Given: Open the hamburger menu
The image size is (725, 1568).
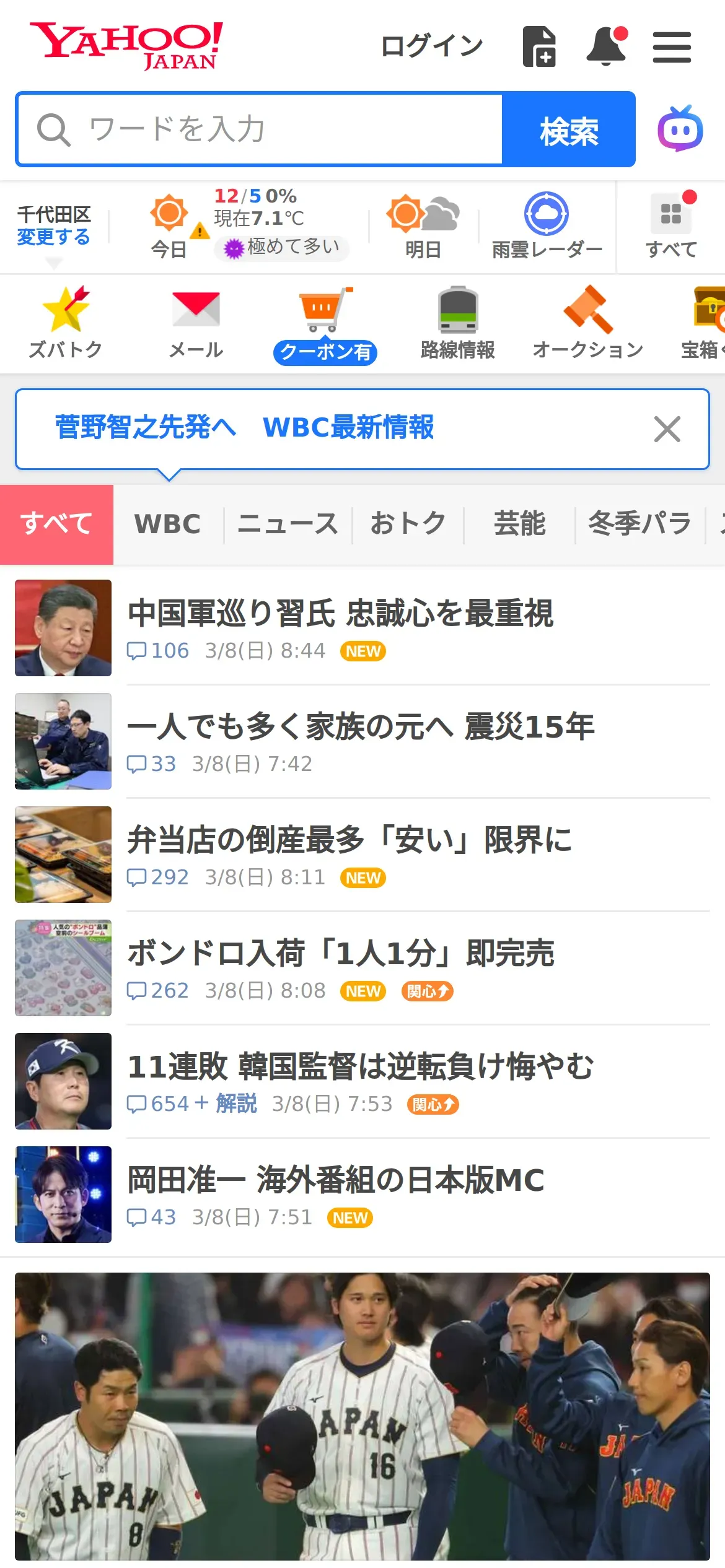Looking at the screenshot, I should [x=672, y=47].
